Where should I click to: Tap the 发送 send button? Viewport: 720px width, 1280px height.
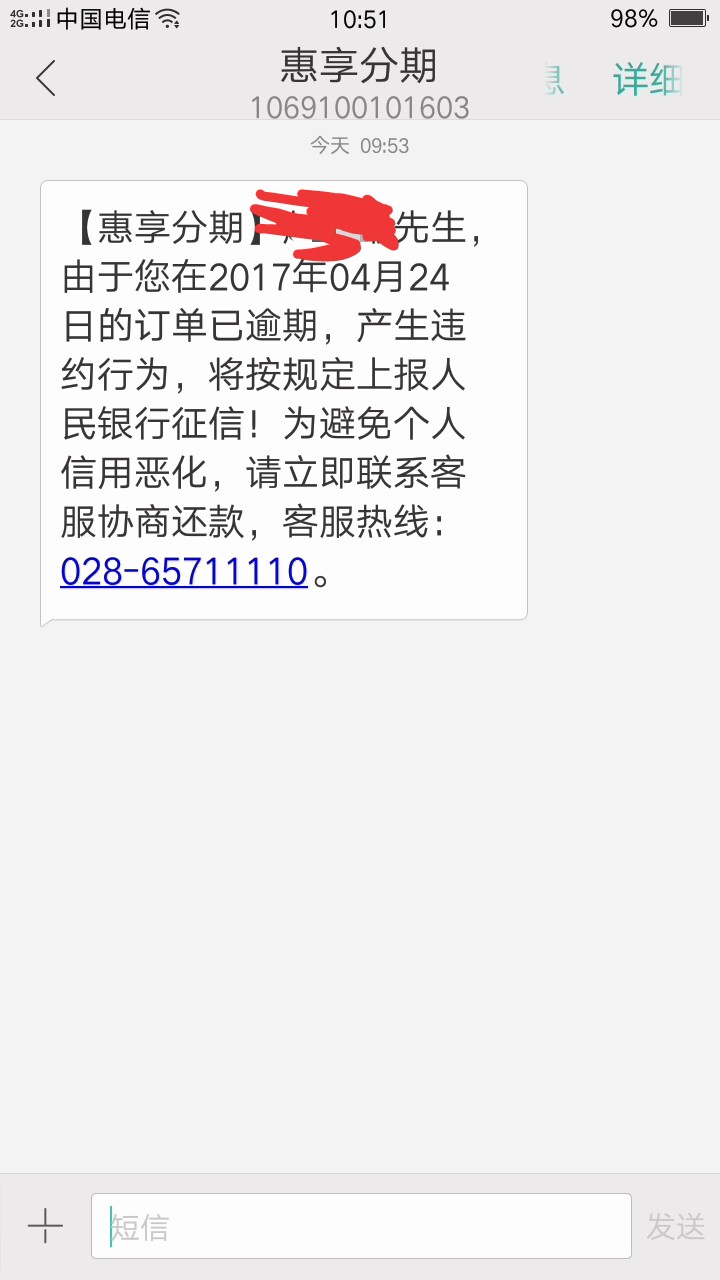click(676, 1226)
